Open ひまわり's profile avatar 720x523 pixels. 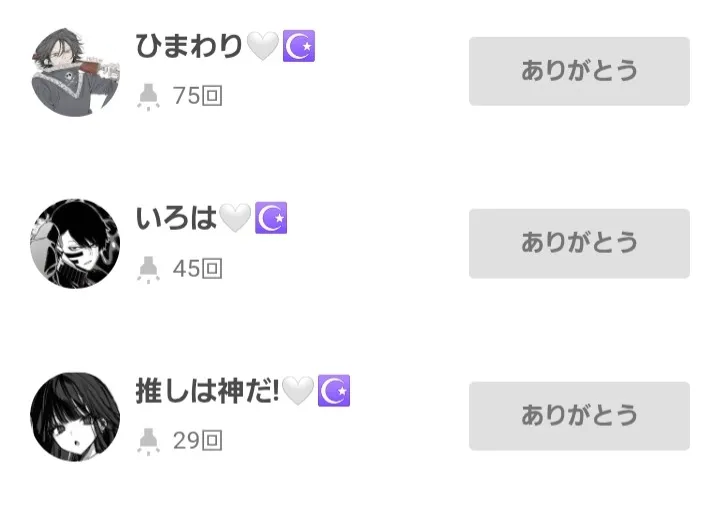pyautogui.click(x=75, y=72)
